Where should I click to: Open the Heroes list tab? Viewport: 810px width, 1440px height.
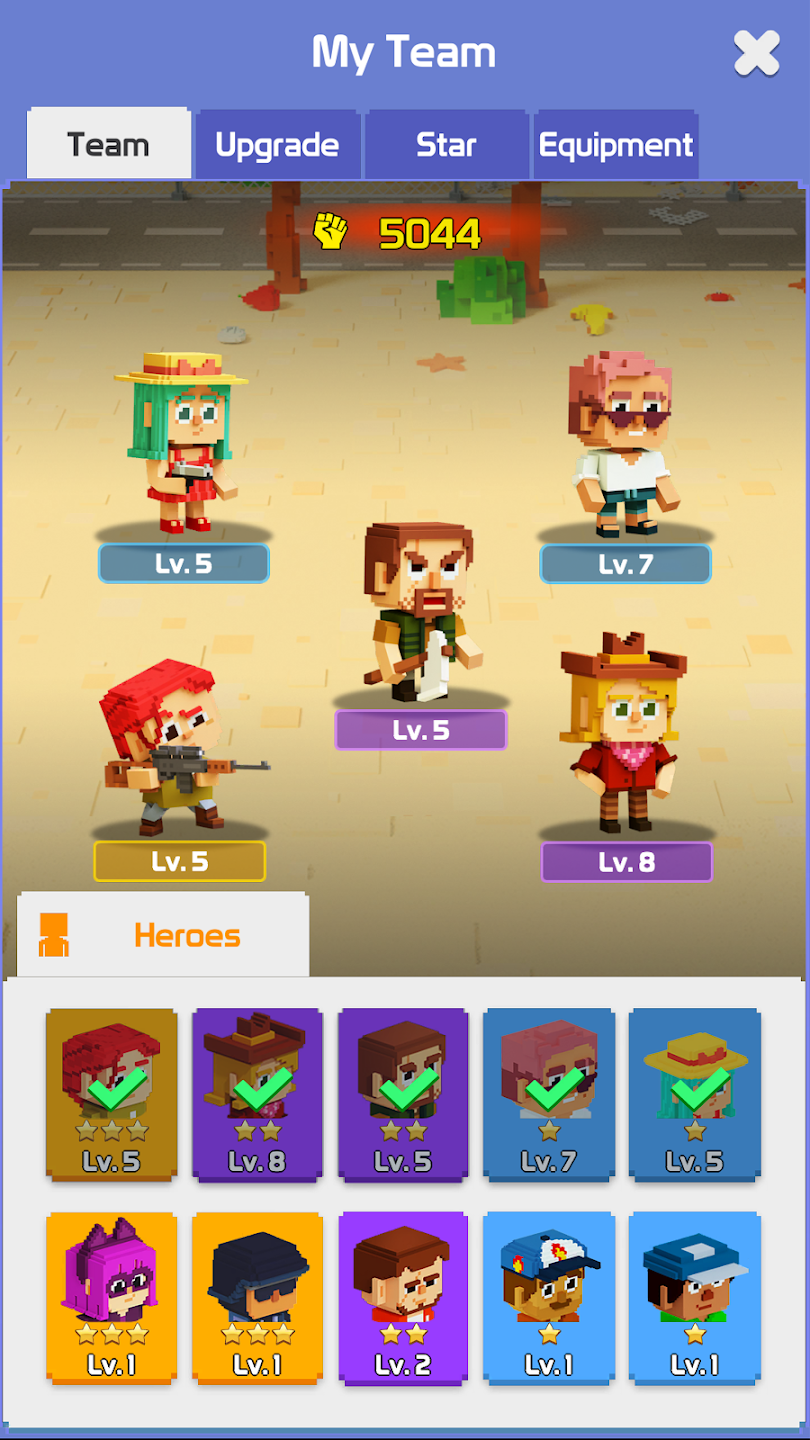click(x=163, y=935)
